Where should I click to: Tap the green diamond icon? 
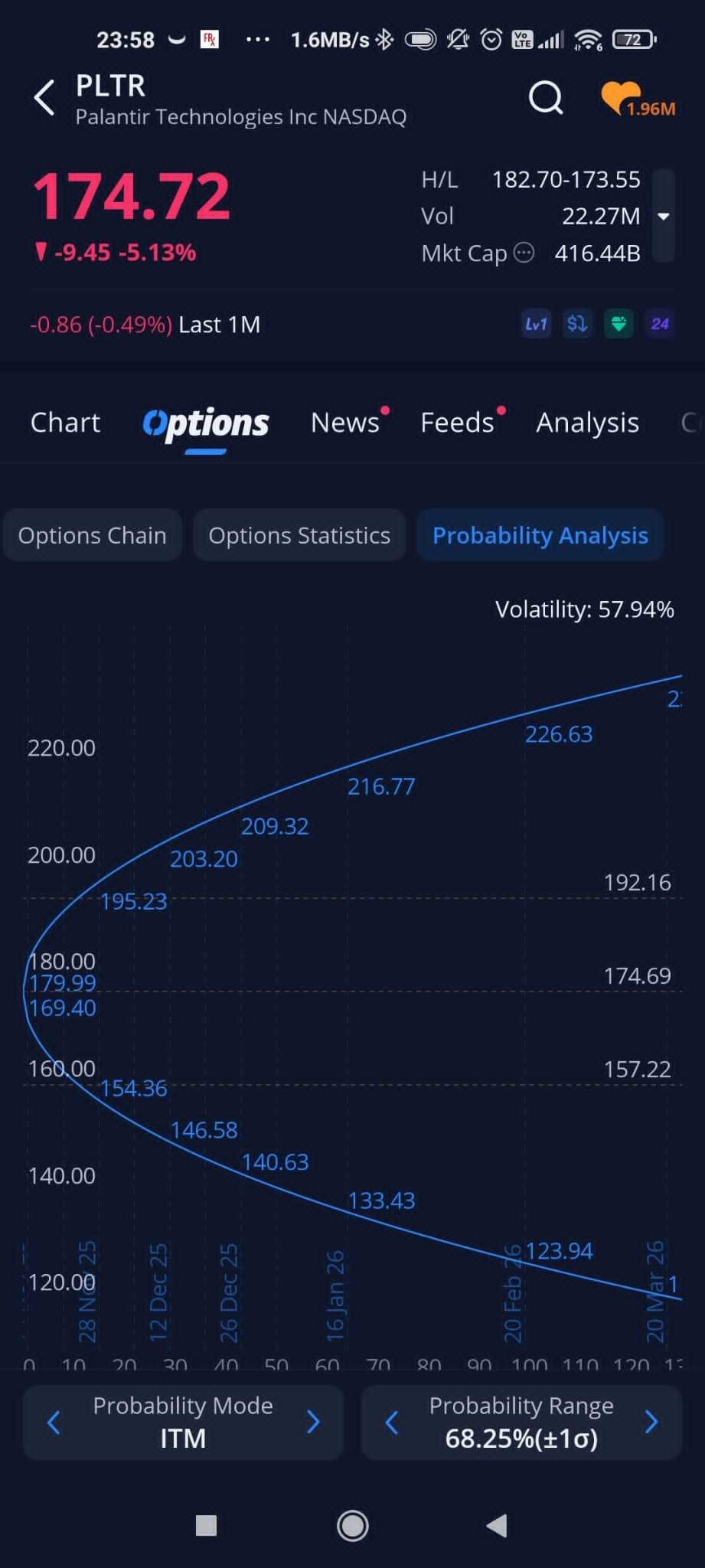point(619,324)
